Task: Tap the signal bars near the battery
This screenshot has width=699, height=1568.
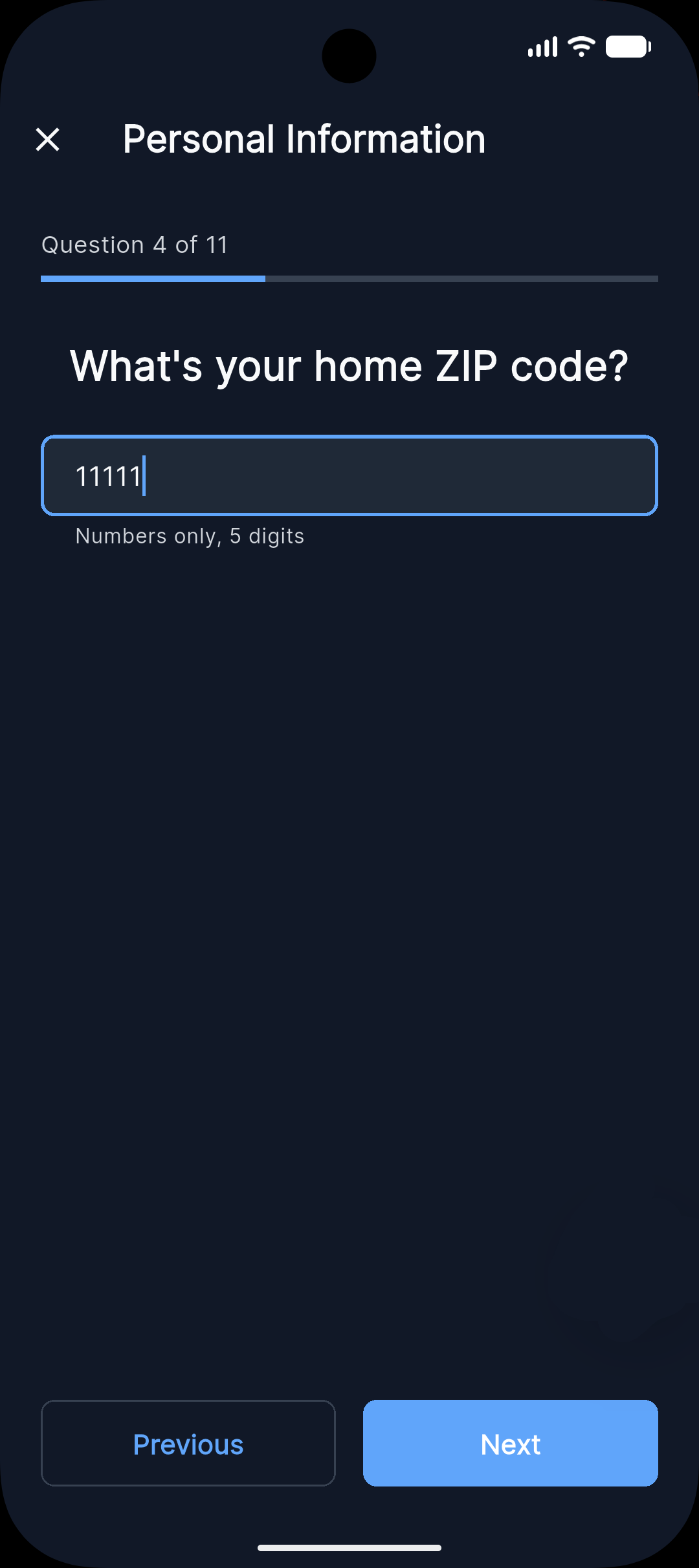Action: (x=542, y=46)
